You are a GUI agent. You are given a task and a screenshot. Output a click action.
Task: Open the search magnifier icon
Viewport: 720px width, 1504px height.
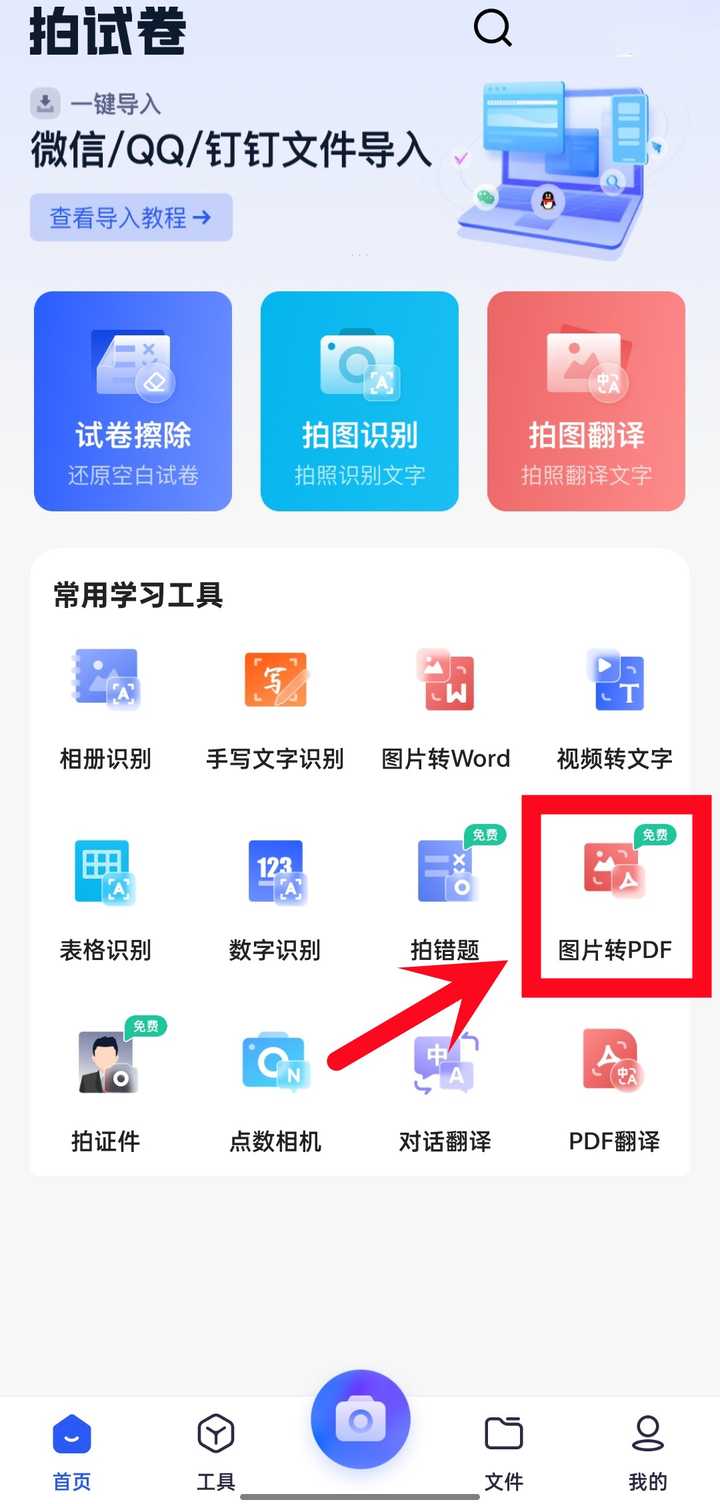tap(493, 28)
